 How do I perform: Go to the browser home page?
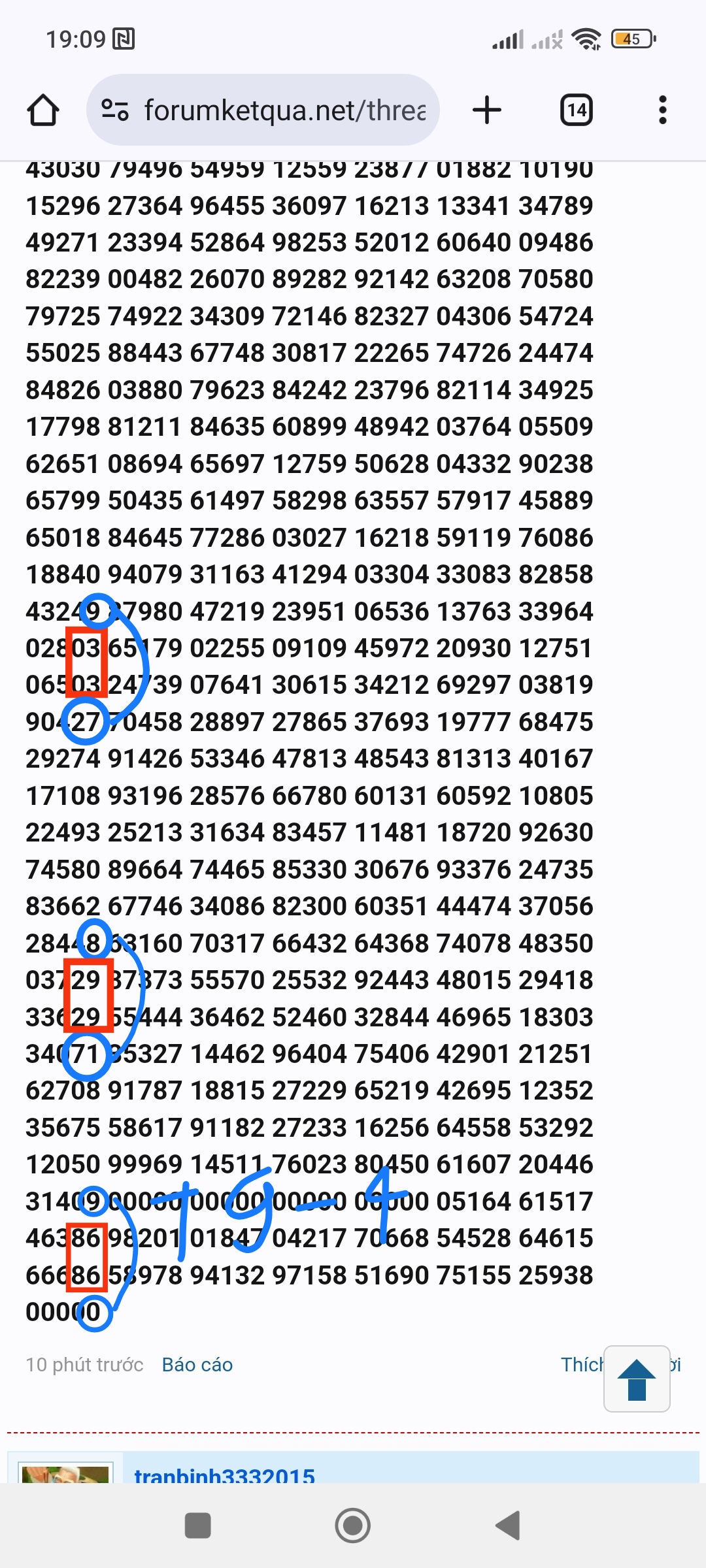[x=43, y=110]
